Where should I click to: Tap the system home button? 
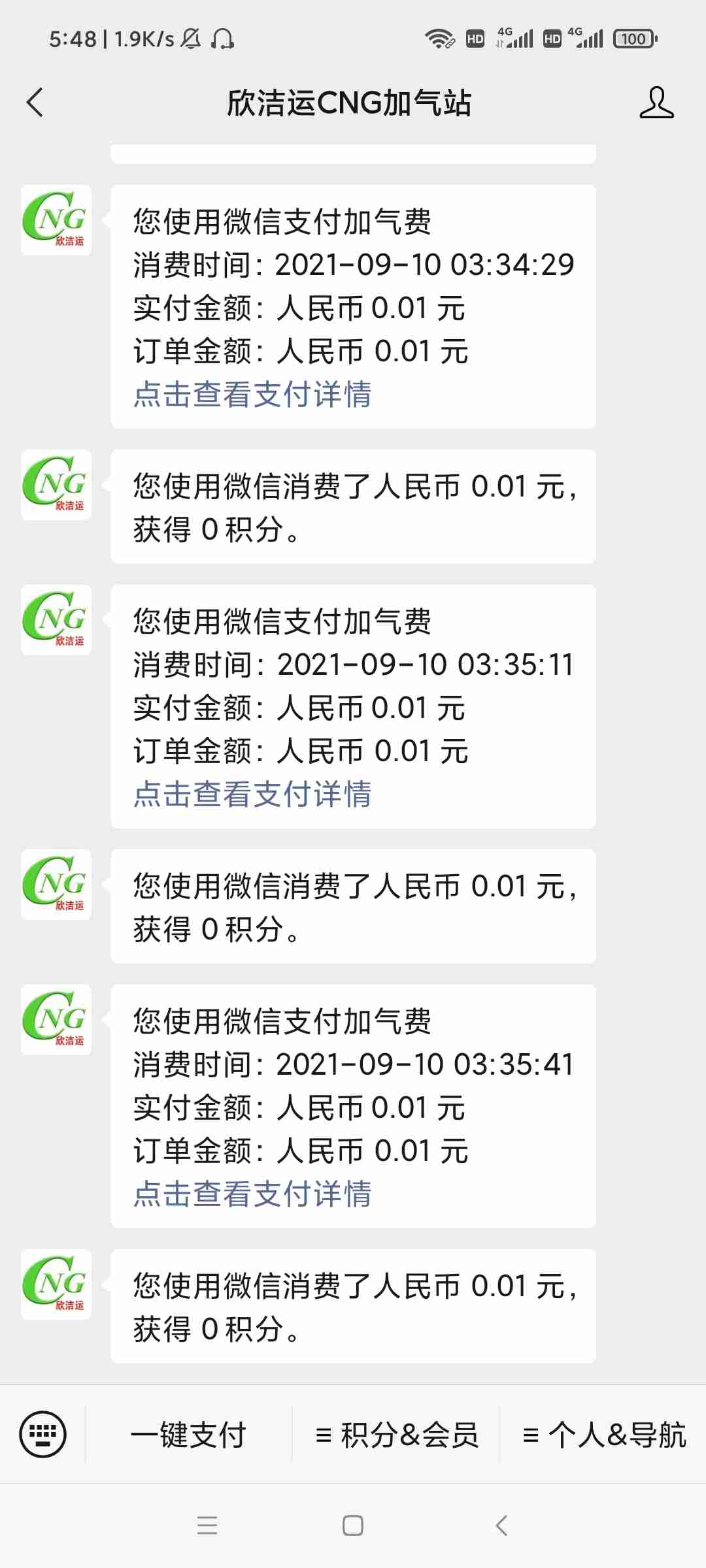[353, 1526]
